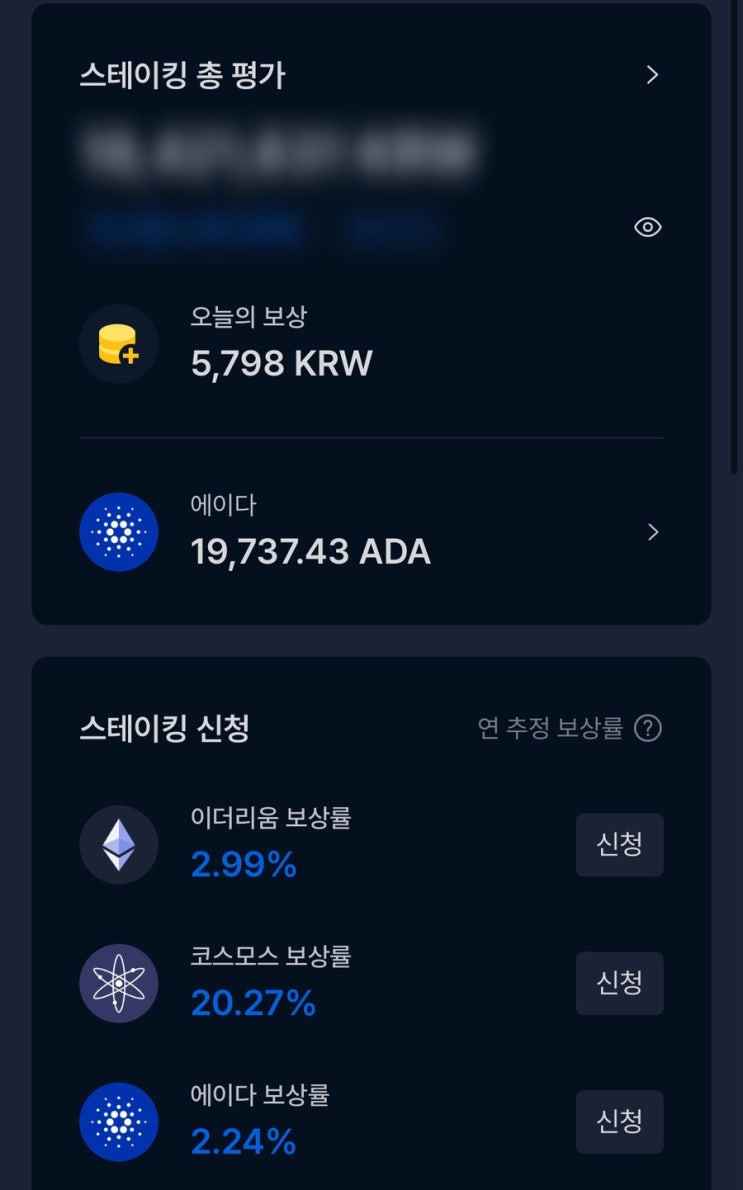Image resolution: width=743 pixels, height=1190 pixels.
Task: Apply for 코스모스 staking with 신청
Action: [619, 983]
